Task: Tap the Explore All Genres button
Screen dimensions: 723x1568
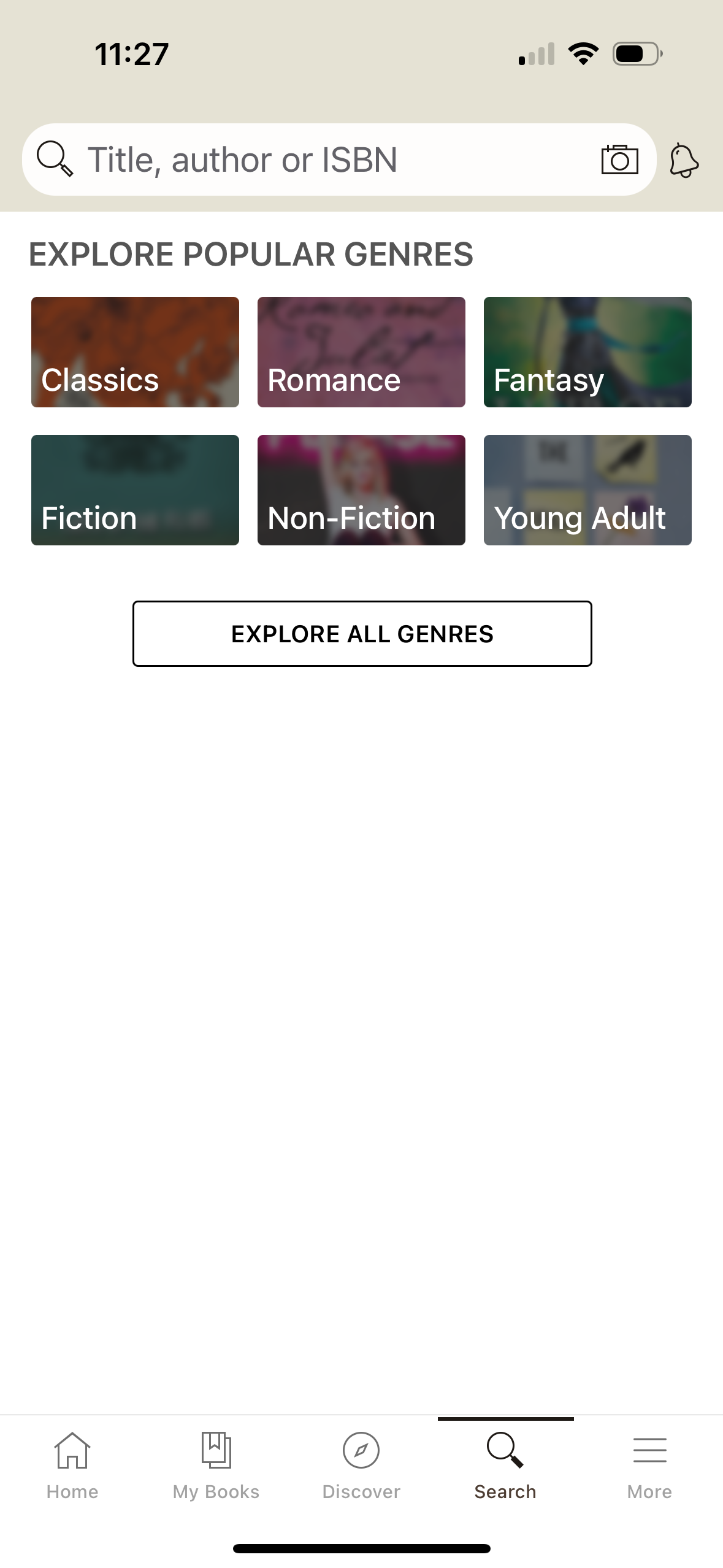Action: click(361, 633)
